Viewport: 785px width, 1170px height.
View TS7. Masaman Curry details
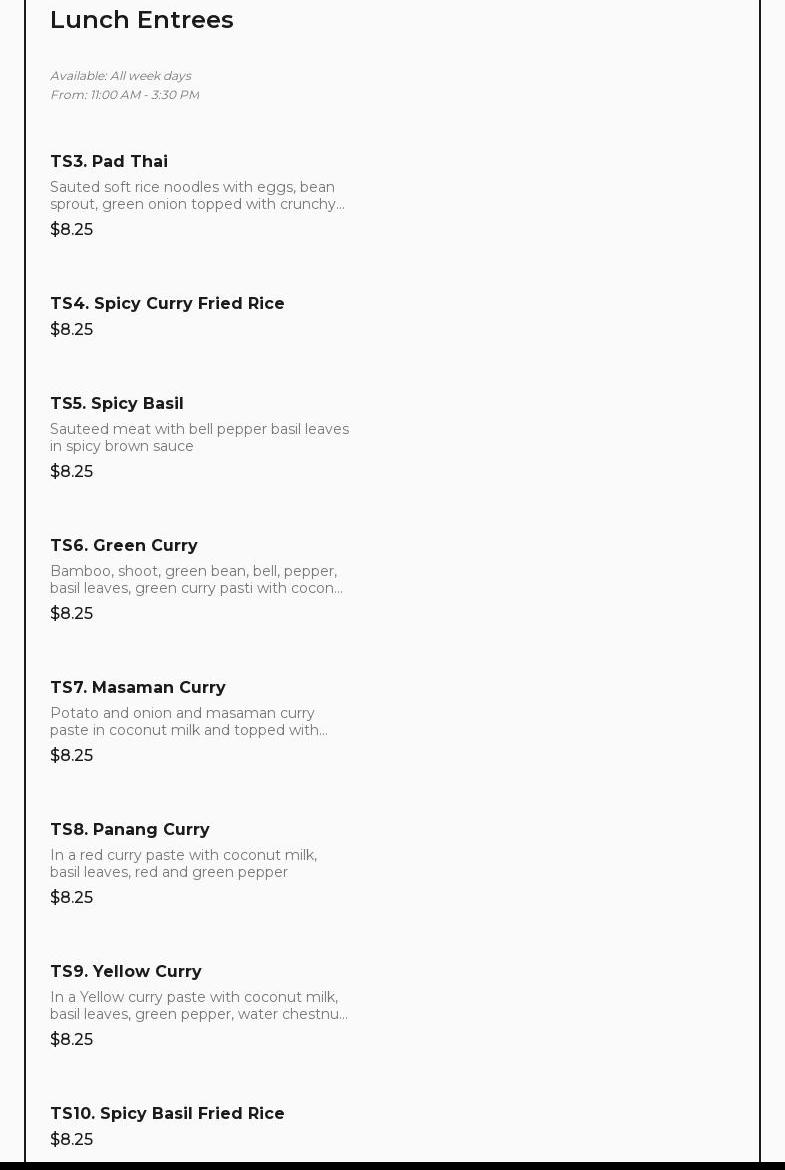[138, 687]
